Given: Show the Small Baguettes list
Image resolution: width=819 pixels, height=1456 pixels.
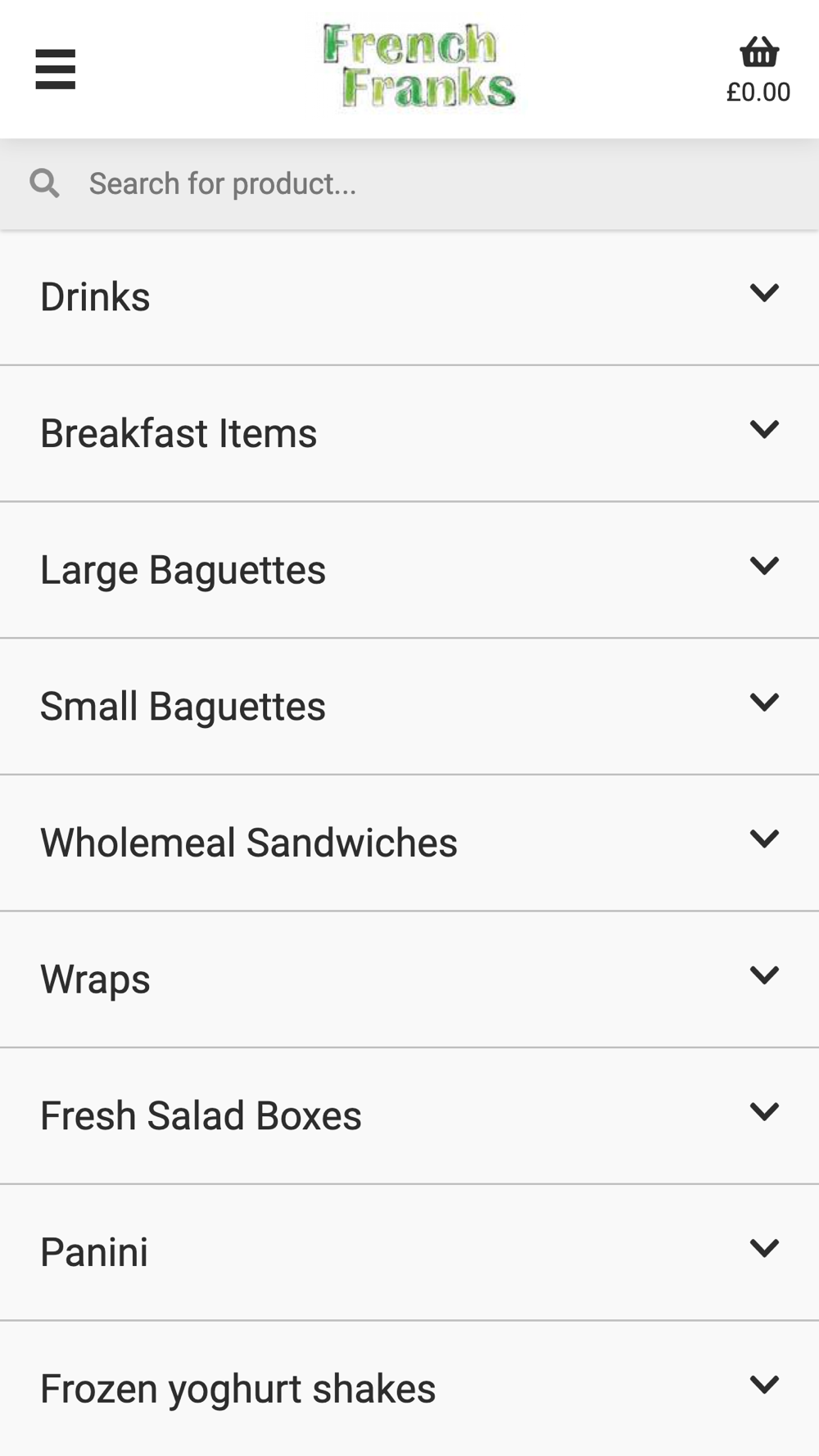Looking at the screenshot, I should coord(409,706).
